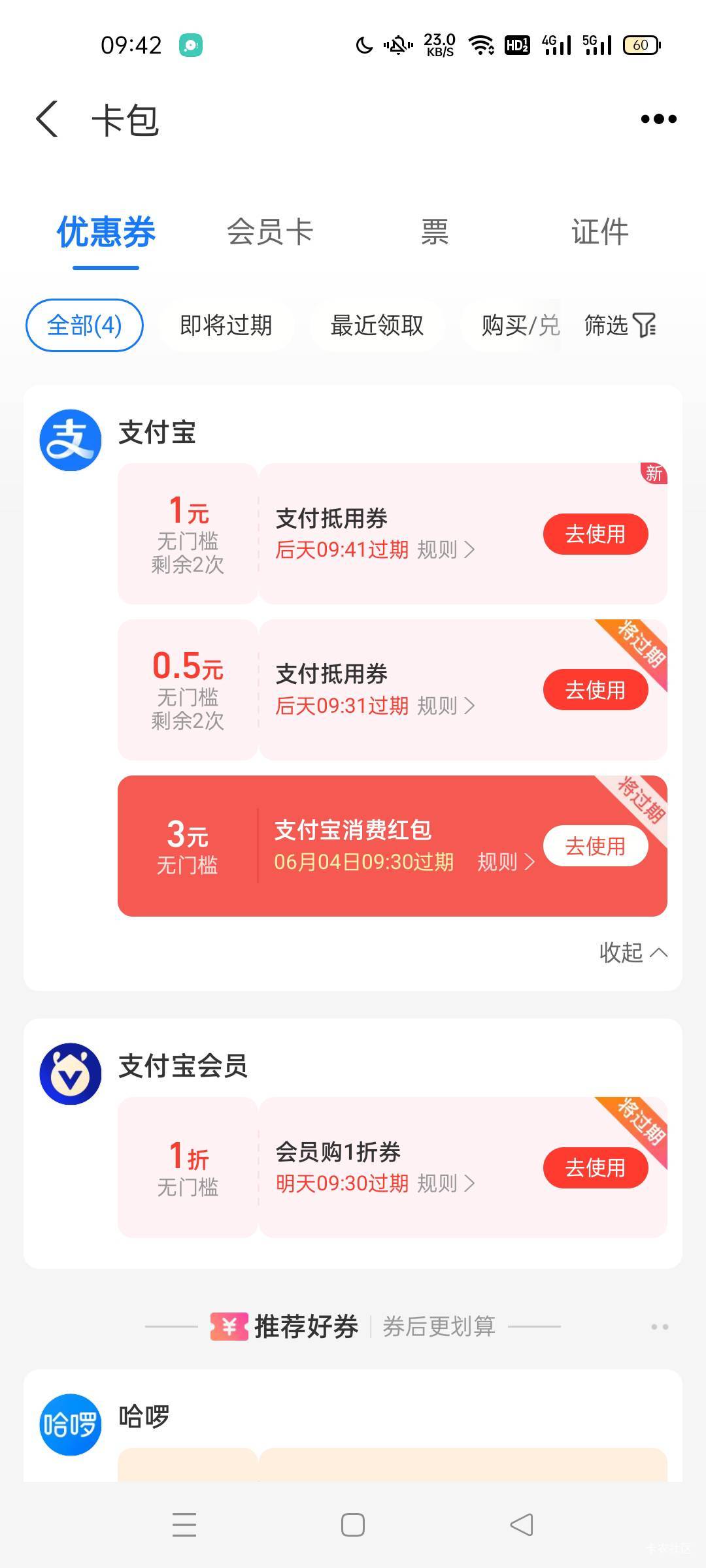Viewport: 706px width, 1568px height.
Task: Open more options beside 推荐好券
Action: pos(660,1327)
